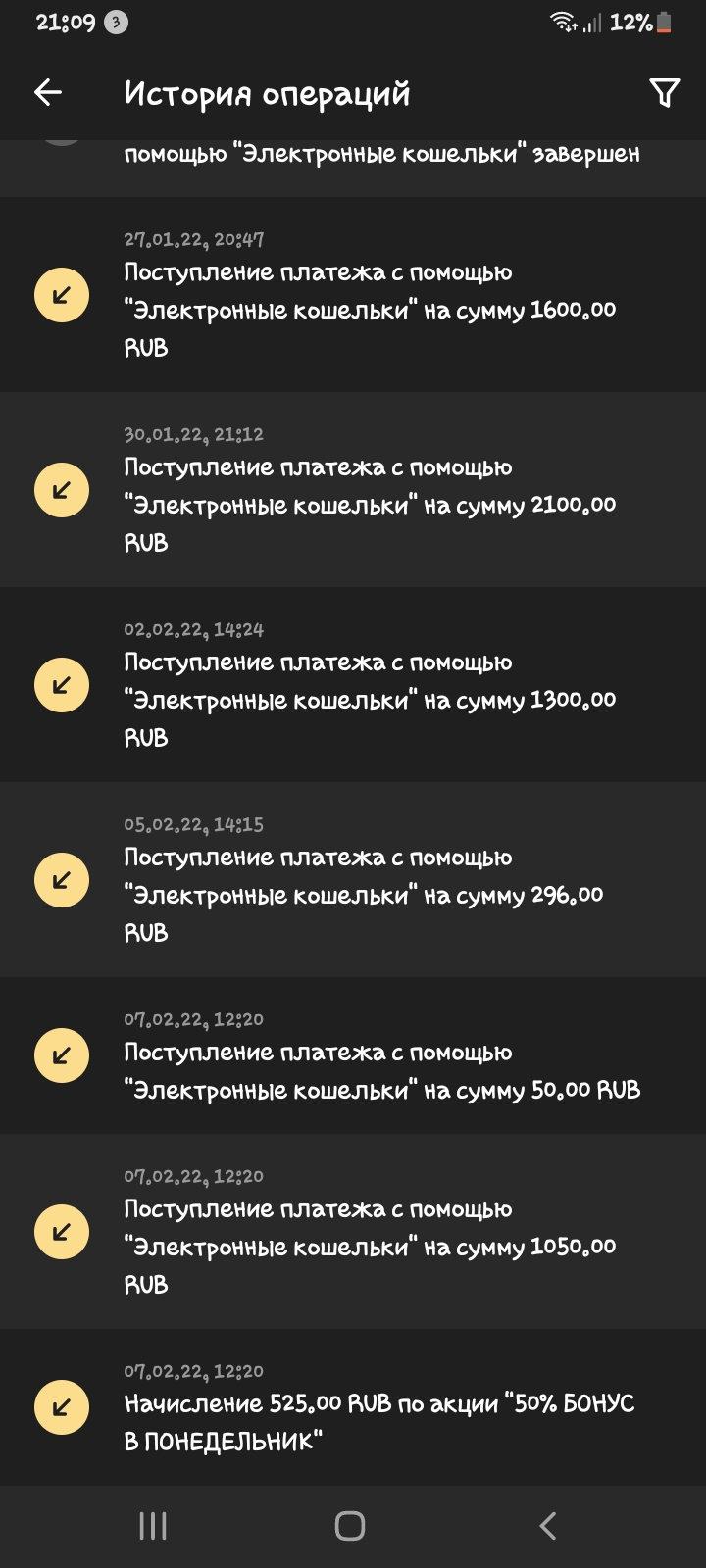Viewport: 706px width, 1568px height.
Task: Open the 50.00 RUB payment entry
Action: click(353, 1055)
